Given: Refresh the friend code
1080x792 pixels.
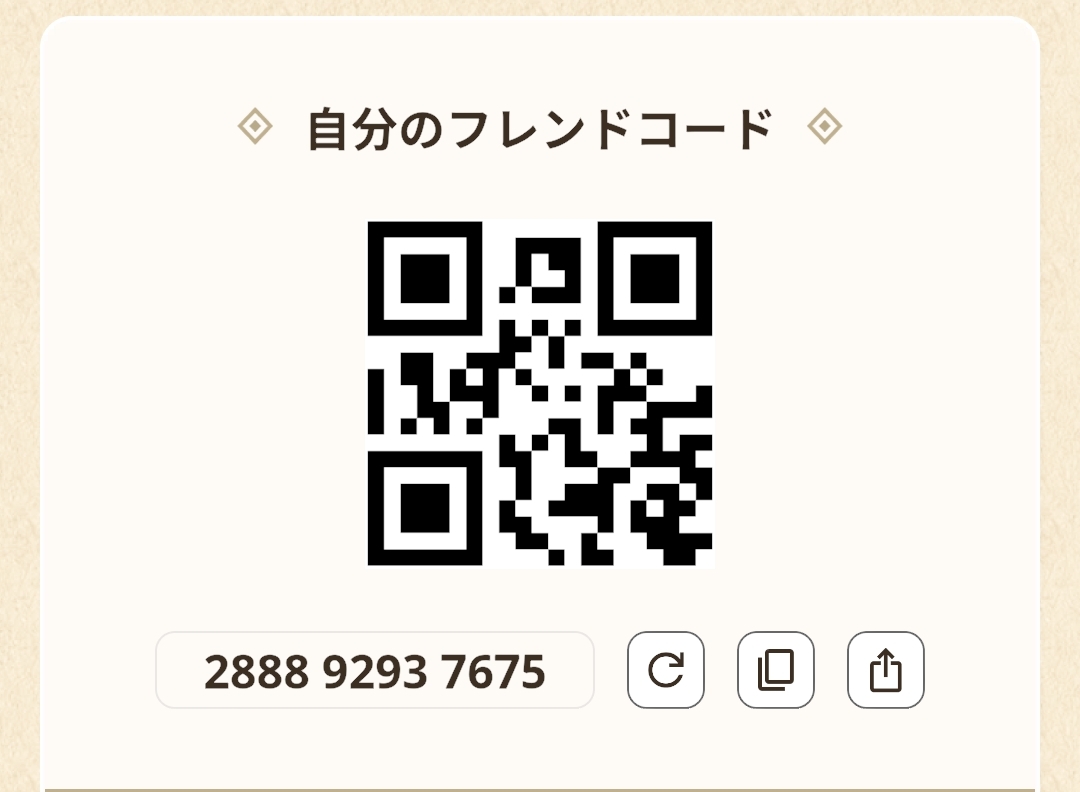Looking at the screenshot, I should pyautogui.click(x=665, y=669).
